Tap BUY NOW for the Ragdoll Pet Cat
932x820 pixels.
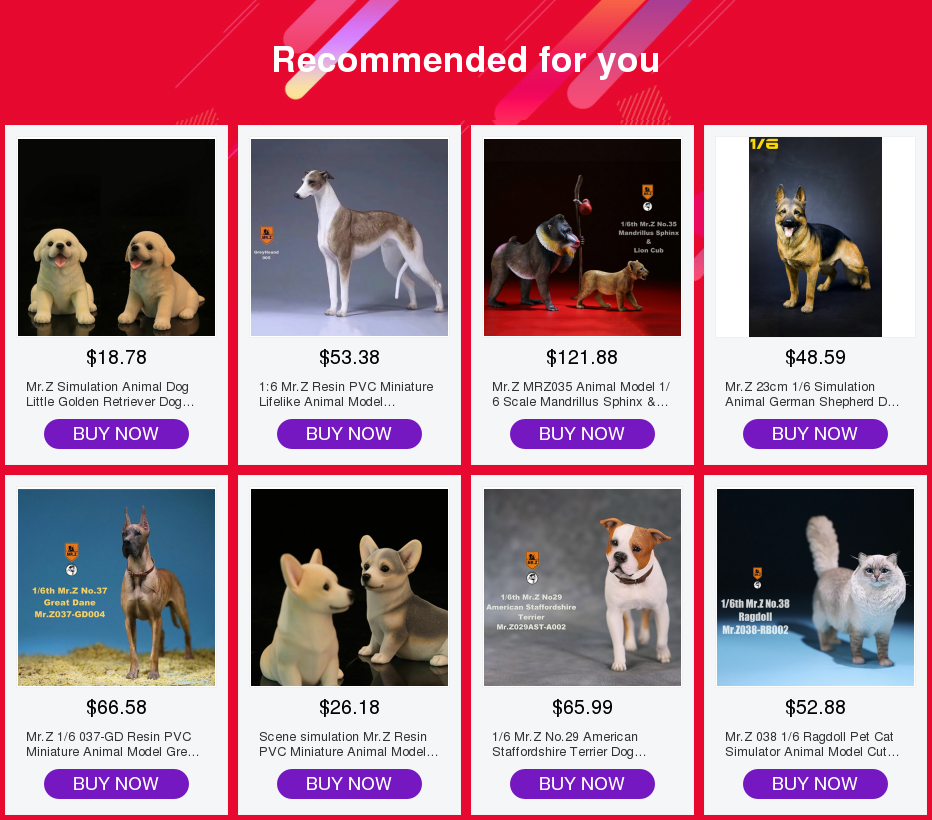tap(815, 784)
